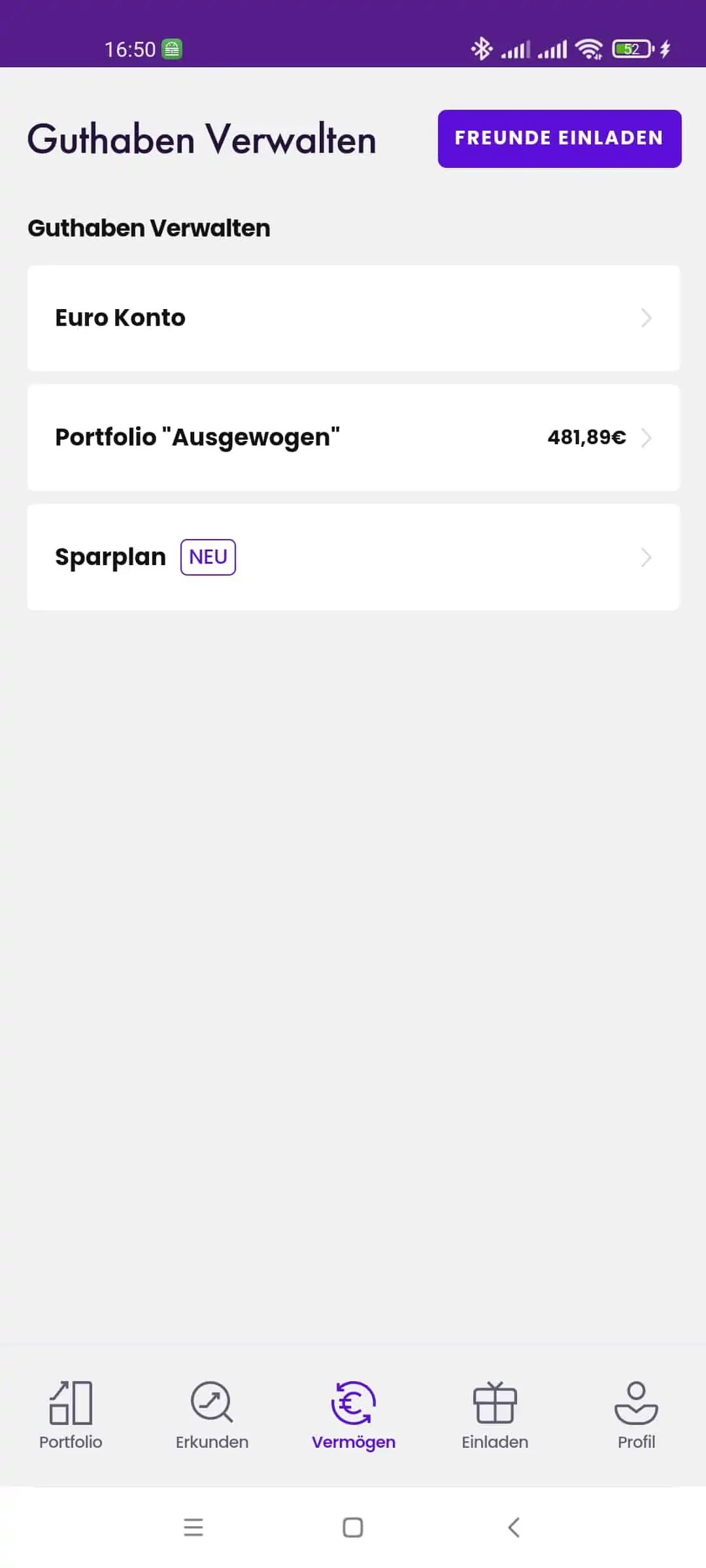Viewport: 706px width, 1568px height.
Task: Go to the system home screen
Action: tap(353, 1527)
